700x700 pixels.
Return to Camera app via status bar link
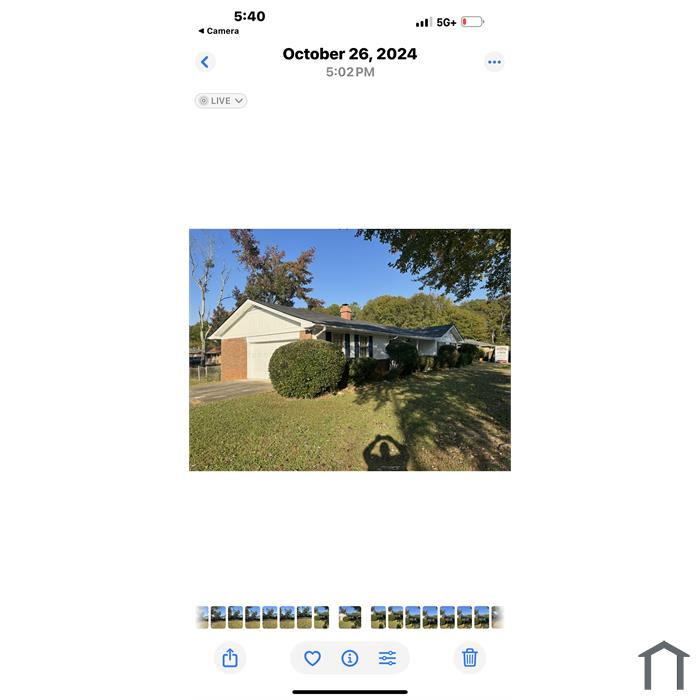point(218,31)
